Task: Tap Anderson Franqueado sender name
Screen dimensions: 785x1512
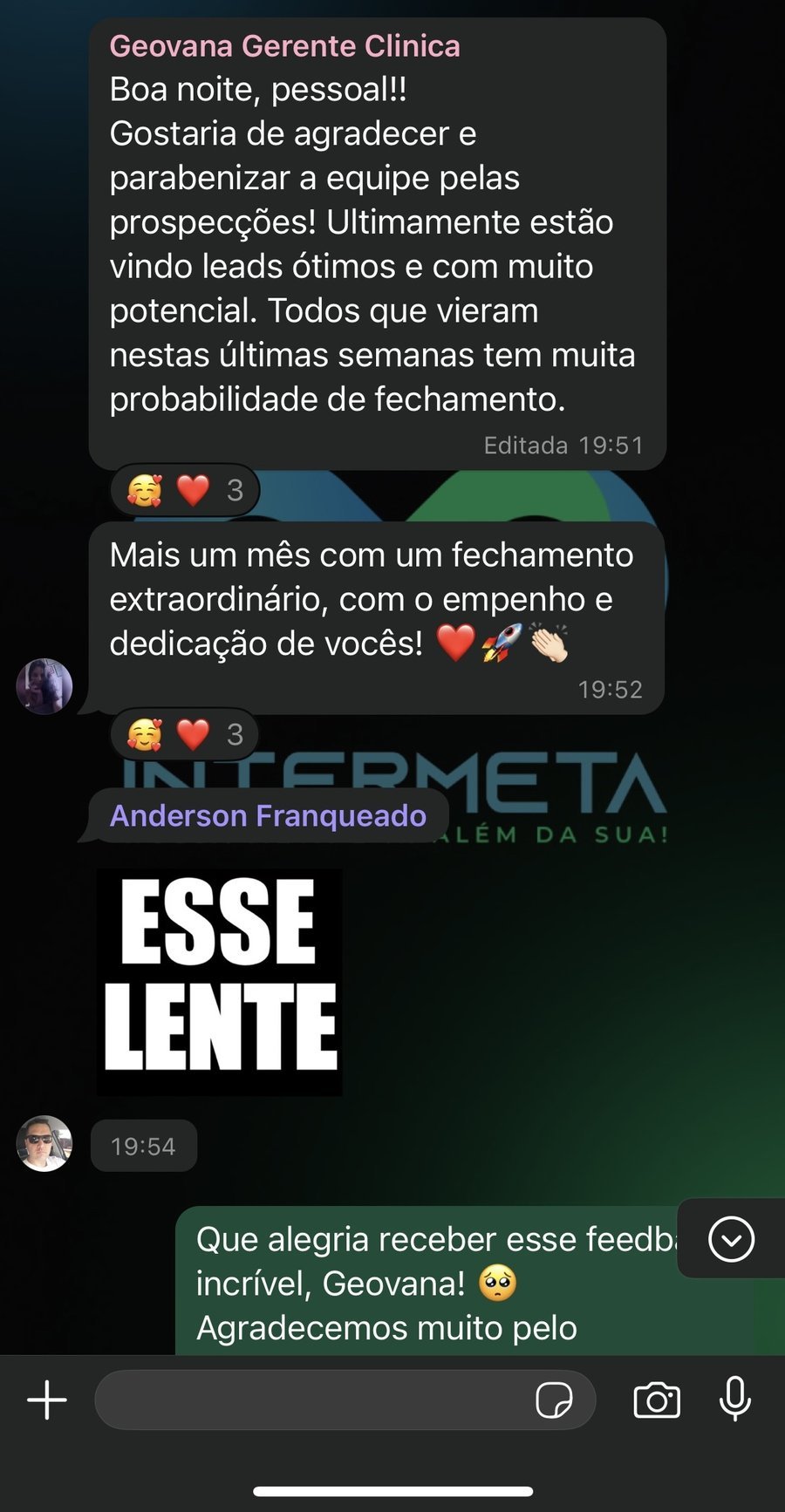Action: pyautogui.click(x=268, y=815)
